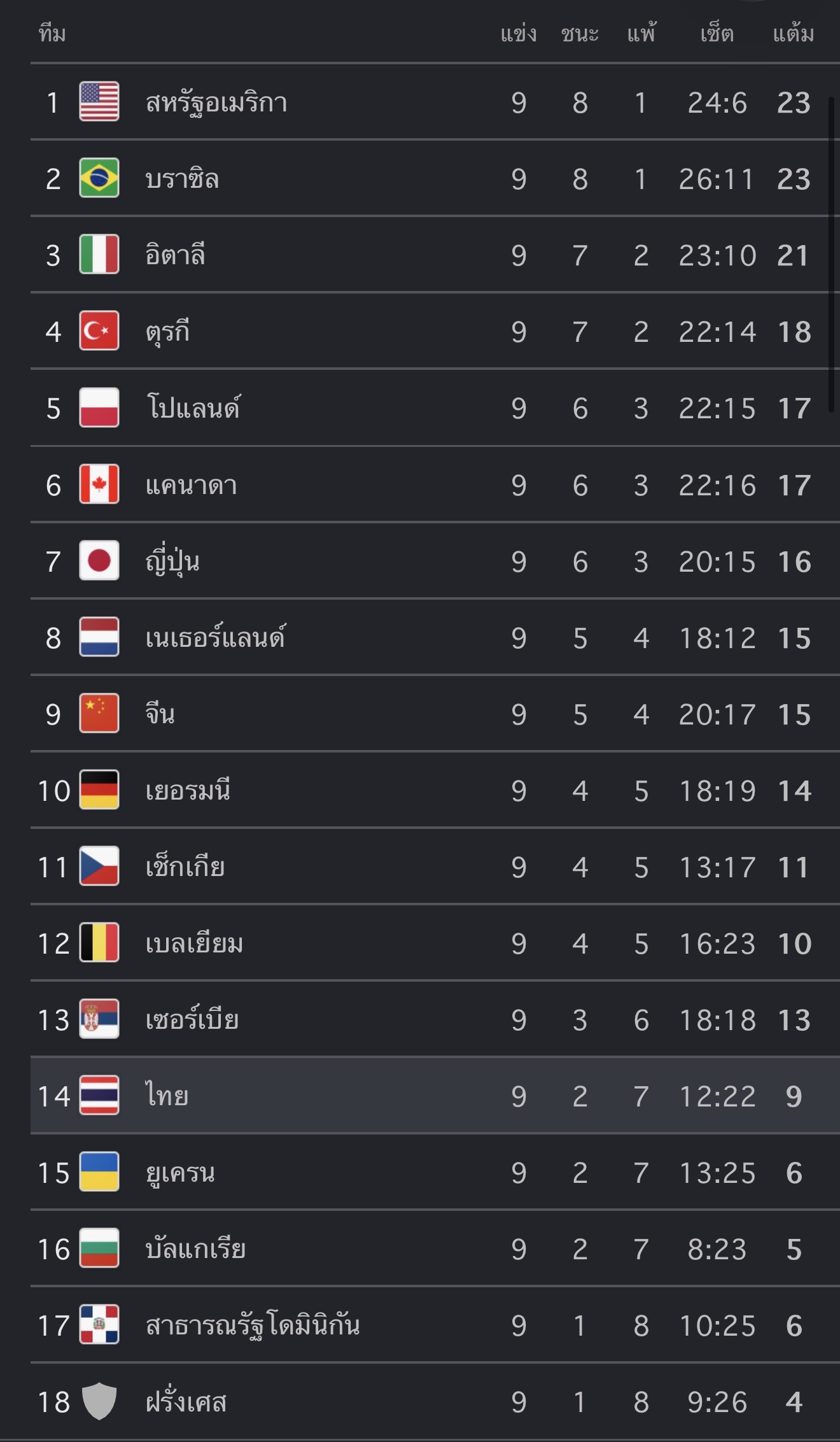Open the highlighted ไทย team row

435,1096
